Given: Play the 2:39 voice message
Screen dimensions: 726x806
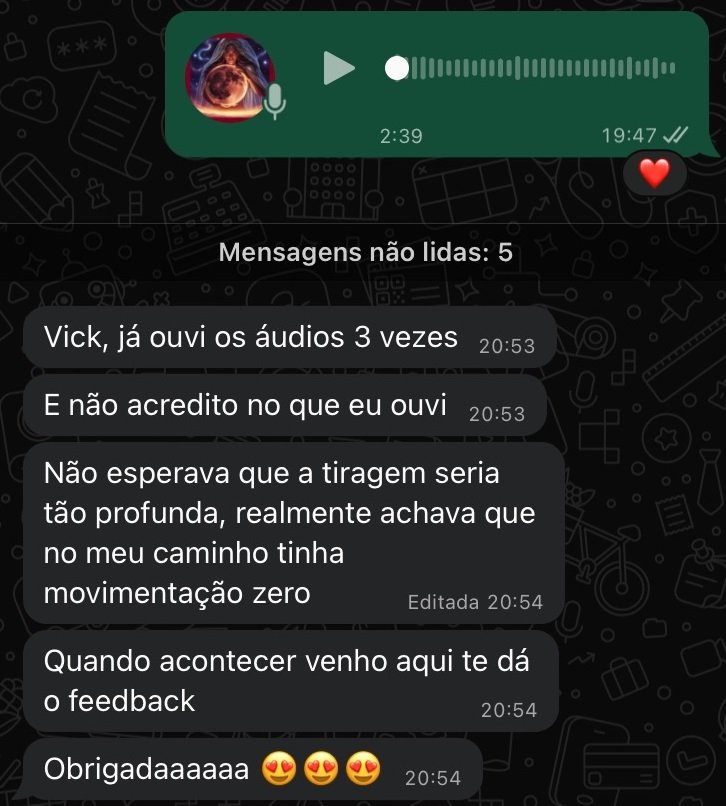Looking at the screenshot, I should (339, 69).
